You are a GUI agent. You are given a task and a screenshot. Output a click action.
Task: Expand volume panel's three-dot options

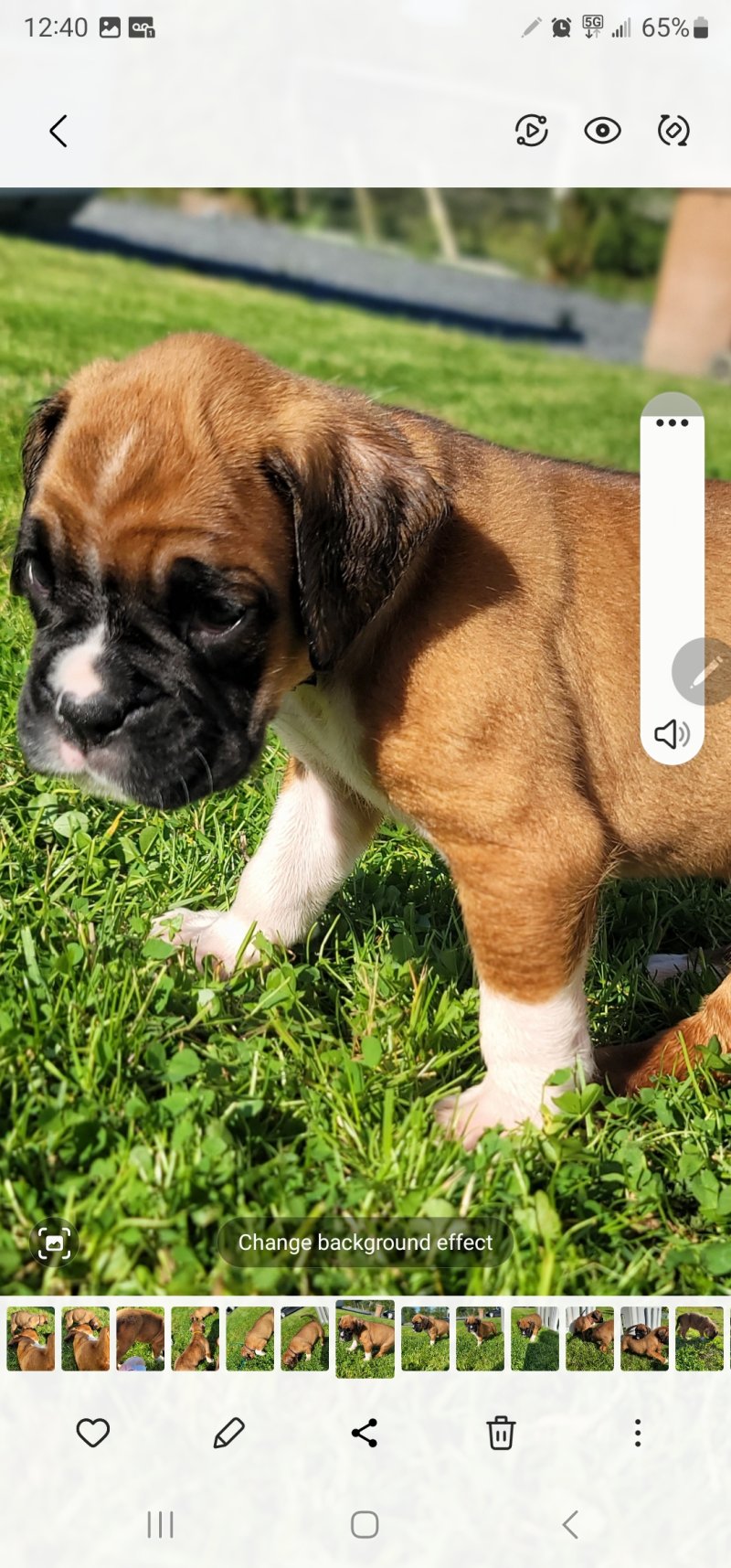pyautogui.click(x=672, y=422)
